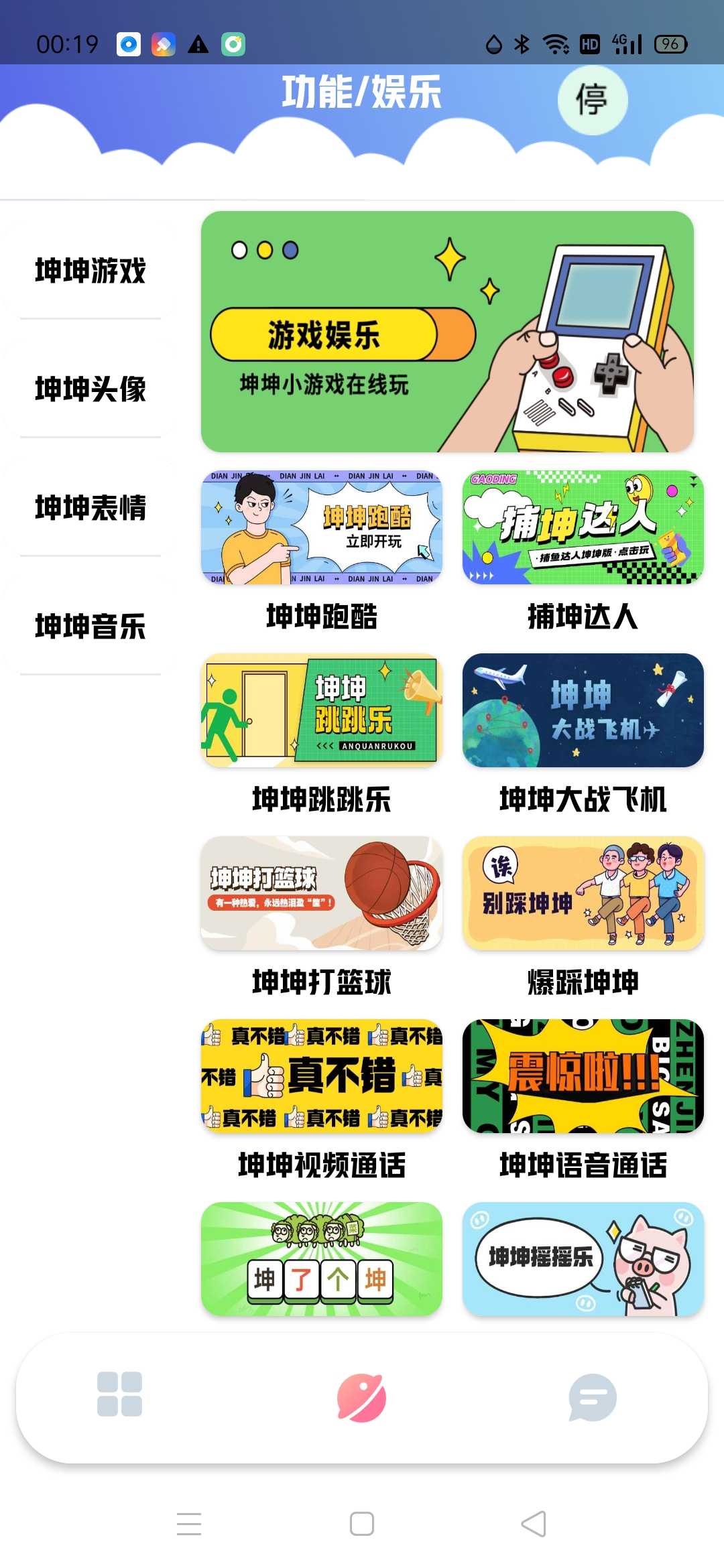This screenshot has height=1568, width=724.
Task: Open the 坤坤摇摇乐 card
Action: (x=583, y=1259)
